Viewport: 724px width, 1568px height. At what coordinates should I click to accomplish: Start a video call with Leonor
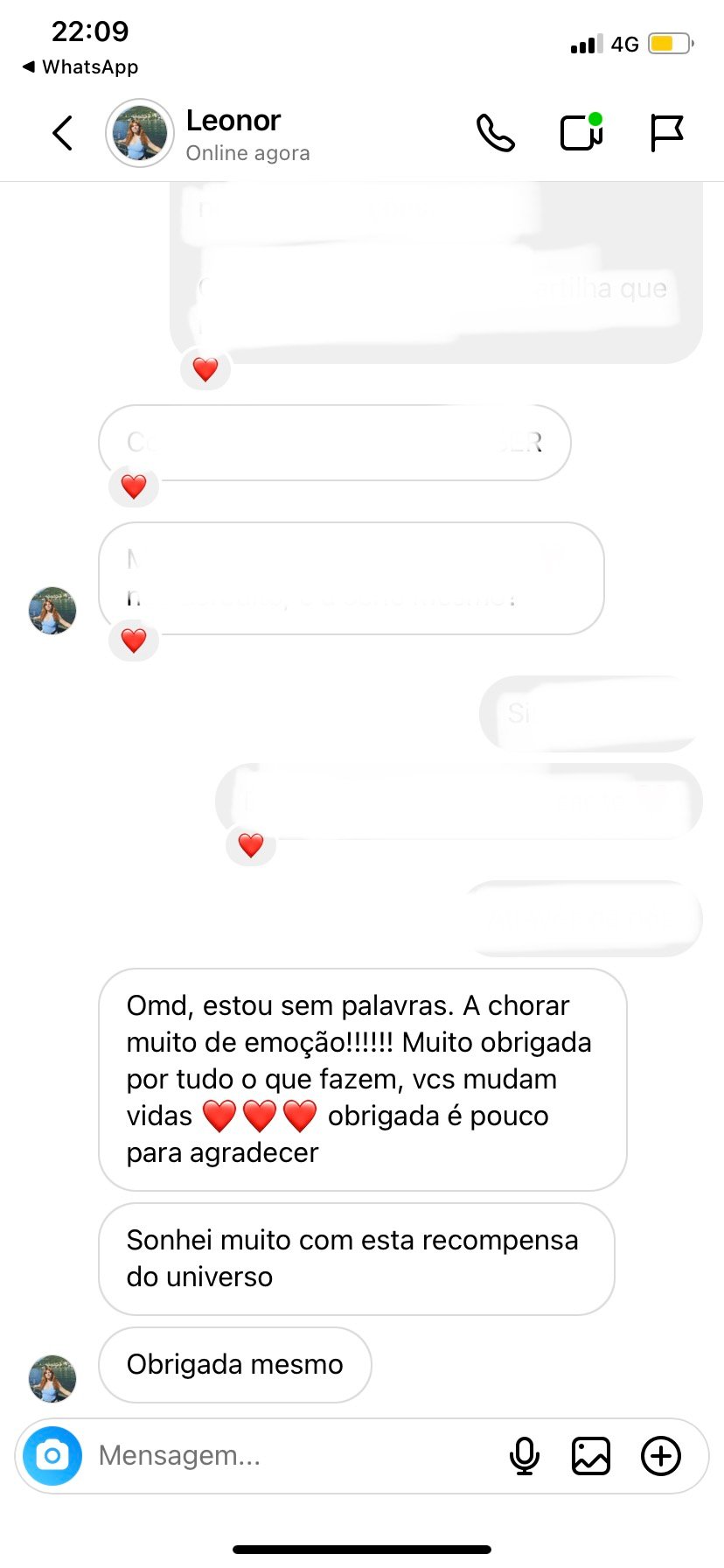(x=581, y=133)
